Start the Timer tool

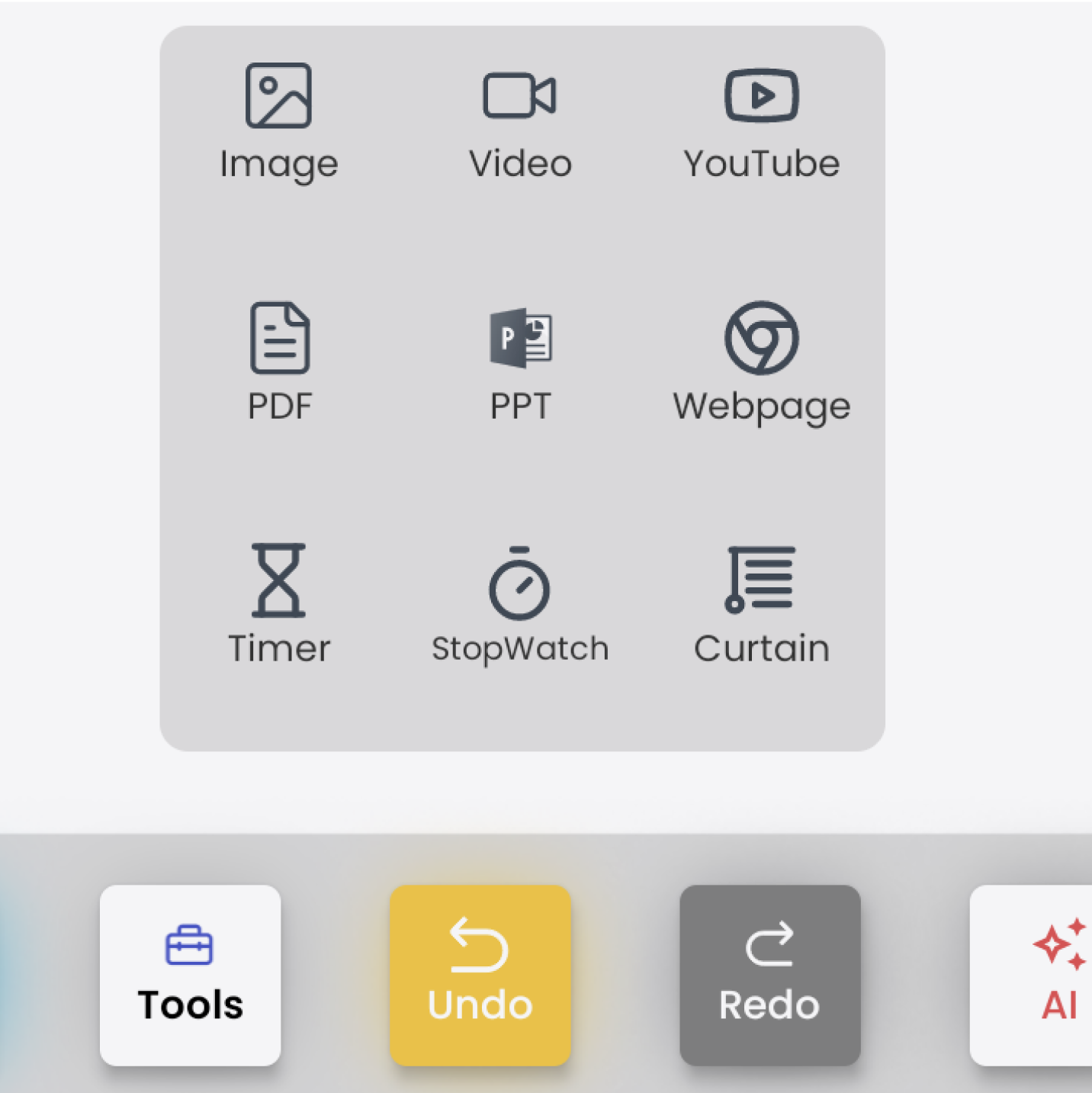pos(279,604)
